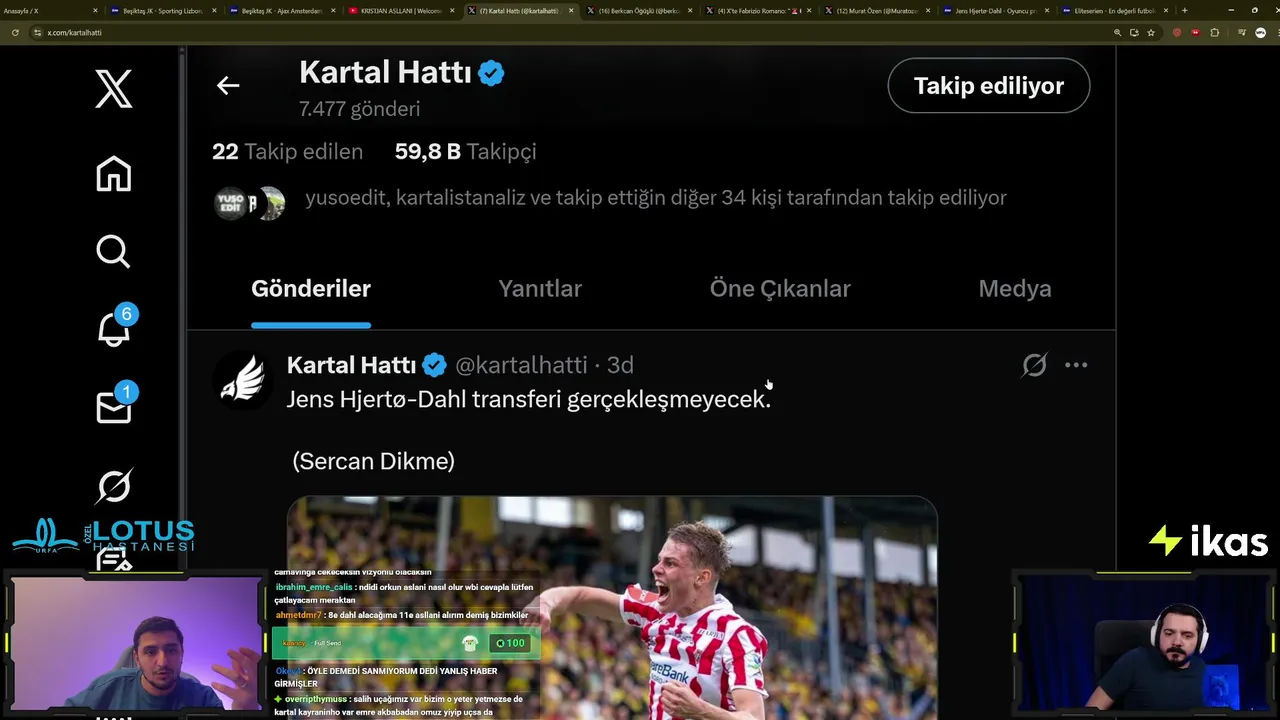Switch to the Medya tab
Image resolution: width=1280 pixels, height=720 pixels.
[x=1014, y=289]
